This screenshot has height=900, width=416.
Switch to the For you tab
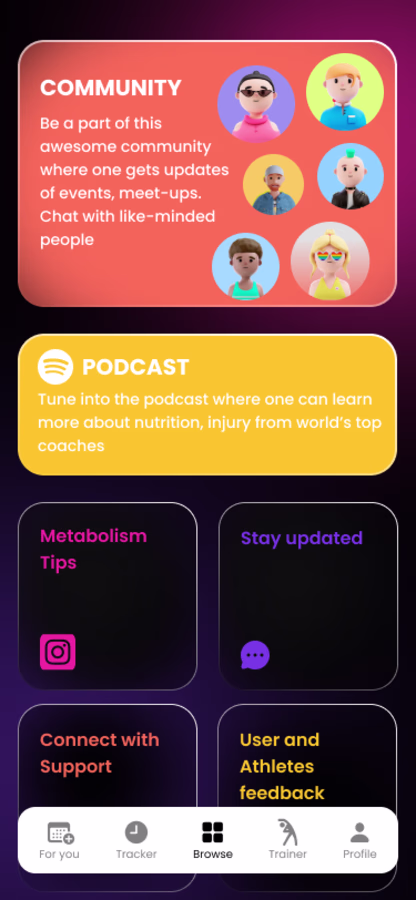(x=59, y=840)
